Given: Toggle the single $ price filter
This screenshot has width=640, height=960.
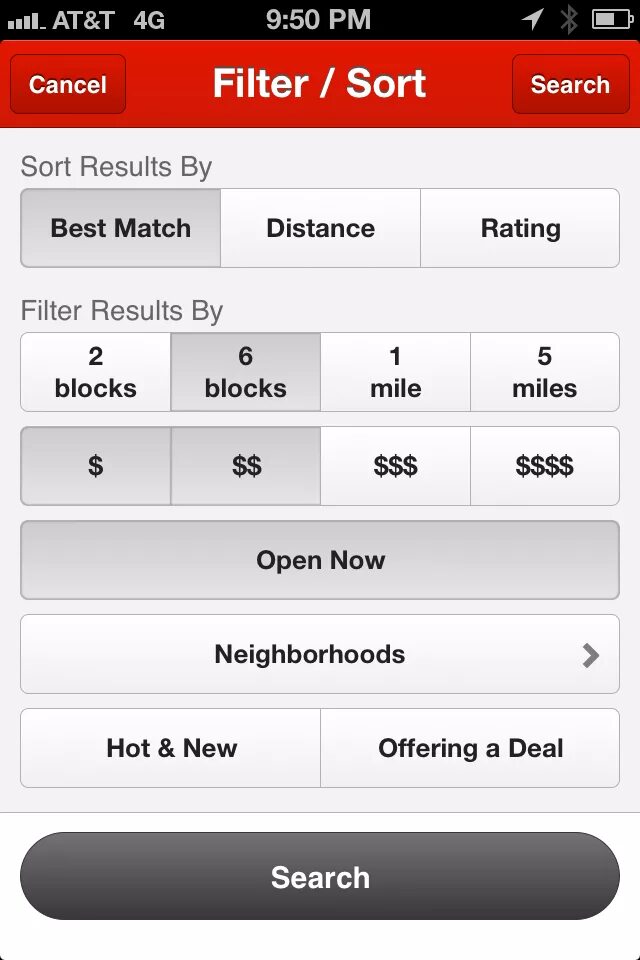Looking at the screenshot, I should click(96, 466).
